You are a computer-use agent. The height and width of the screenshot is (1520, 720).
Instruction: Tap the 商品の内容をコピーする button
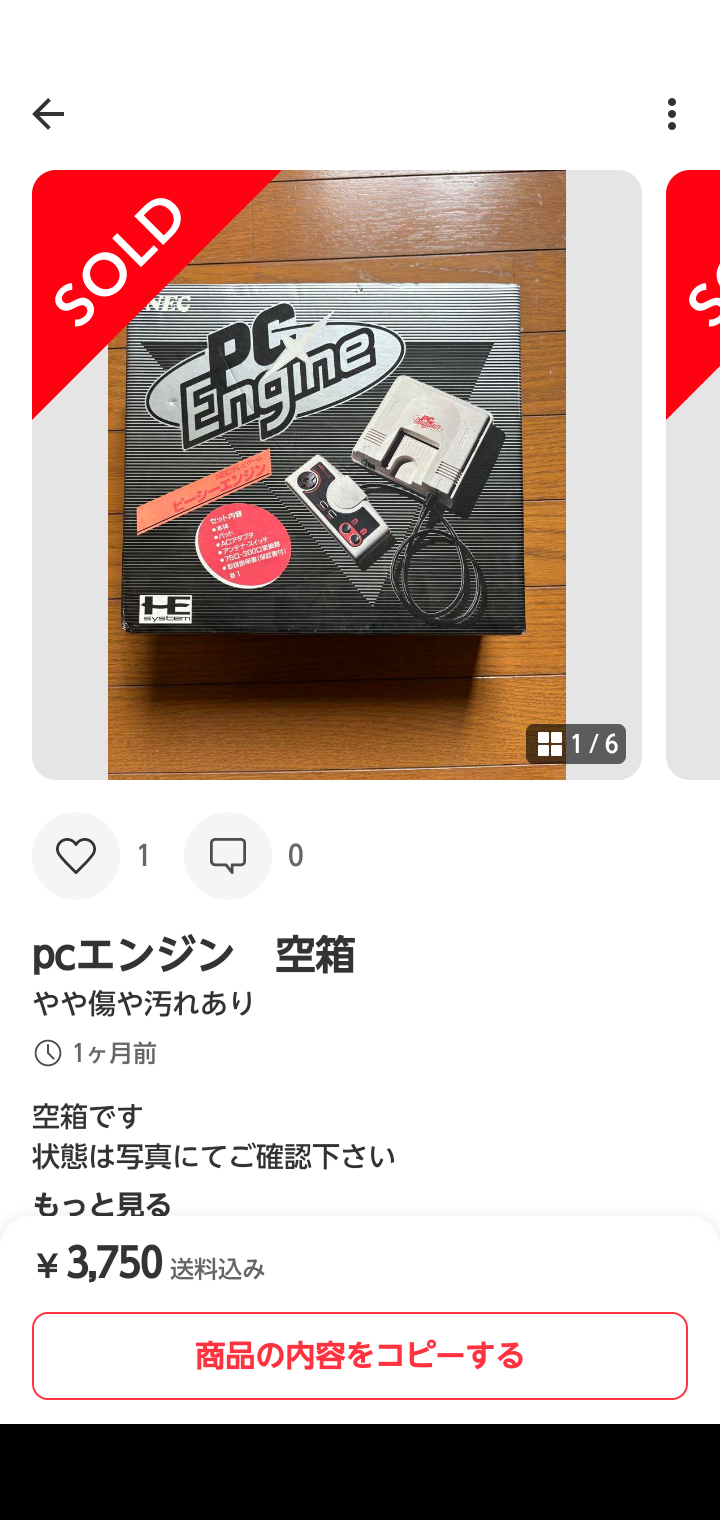tap(360, 1356)
